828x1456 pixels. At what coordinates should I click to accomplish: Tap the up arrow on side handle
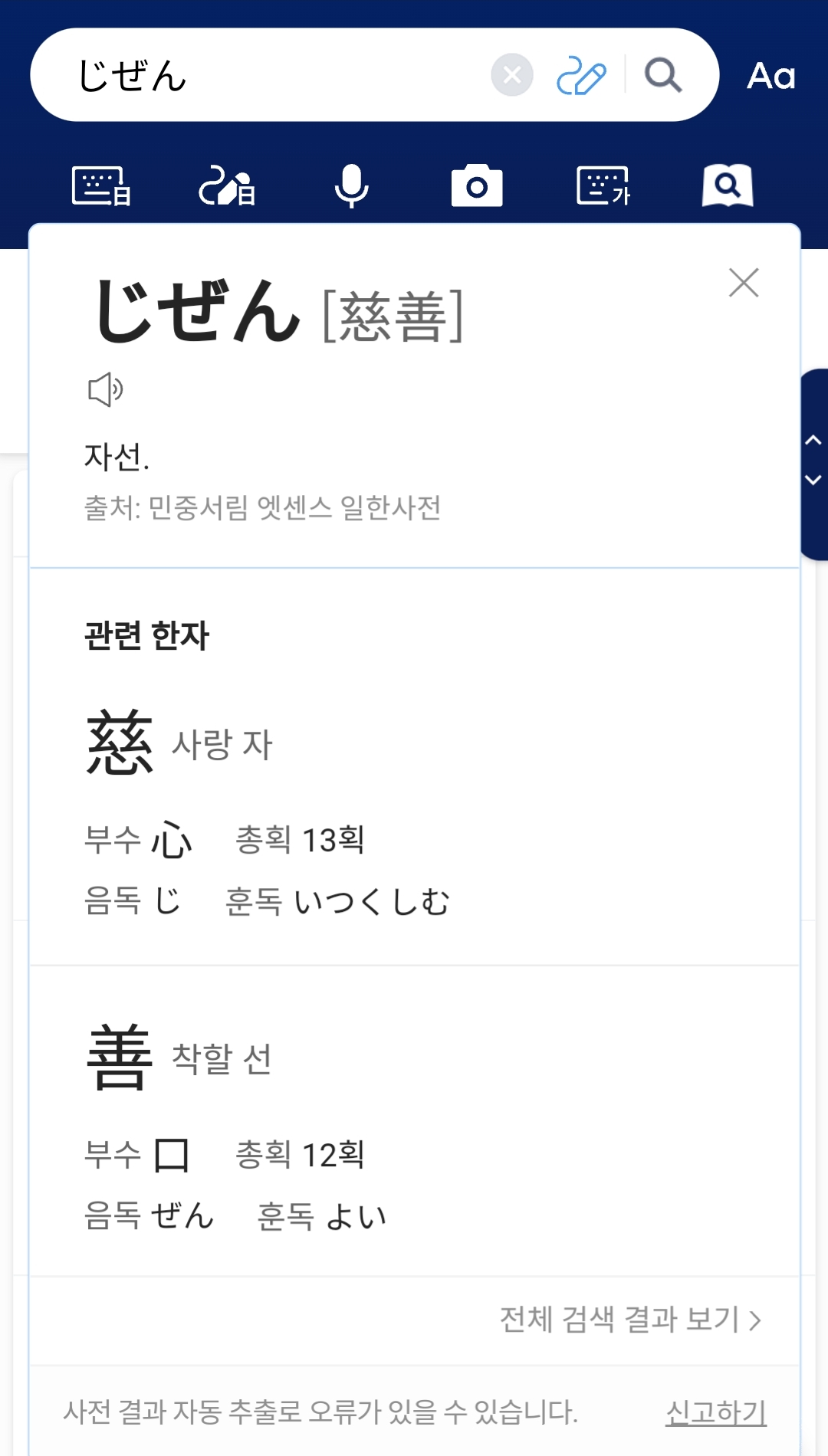coord(813,441)
